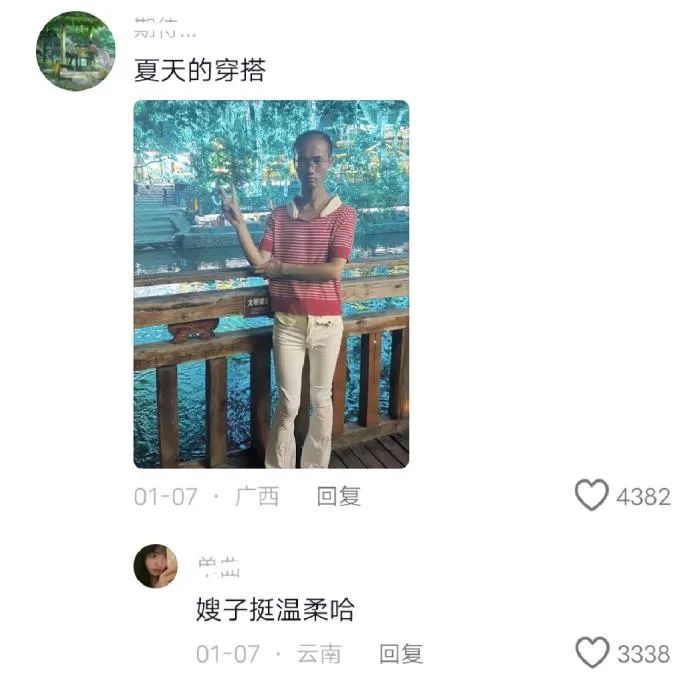Tap 回复 under the 嫂子挺温柔哈 reply

pos(401,653)
